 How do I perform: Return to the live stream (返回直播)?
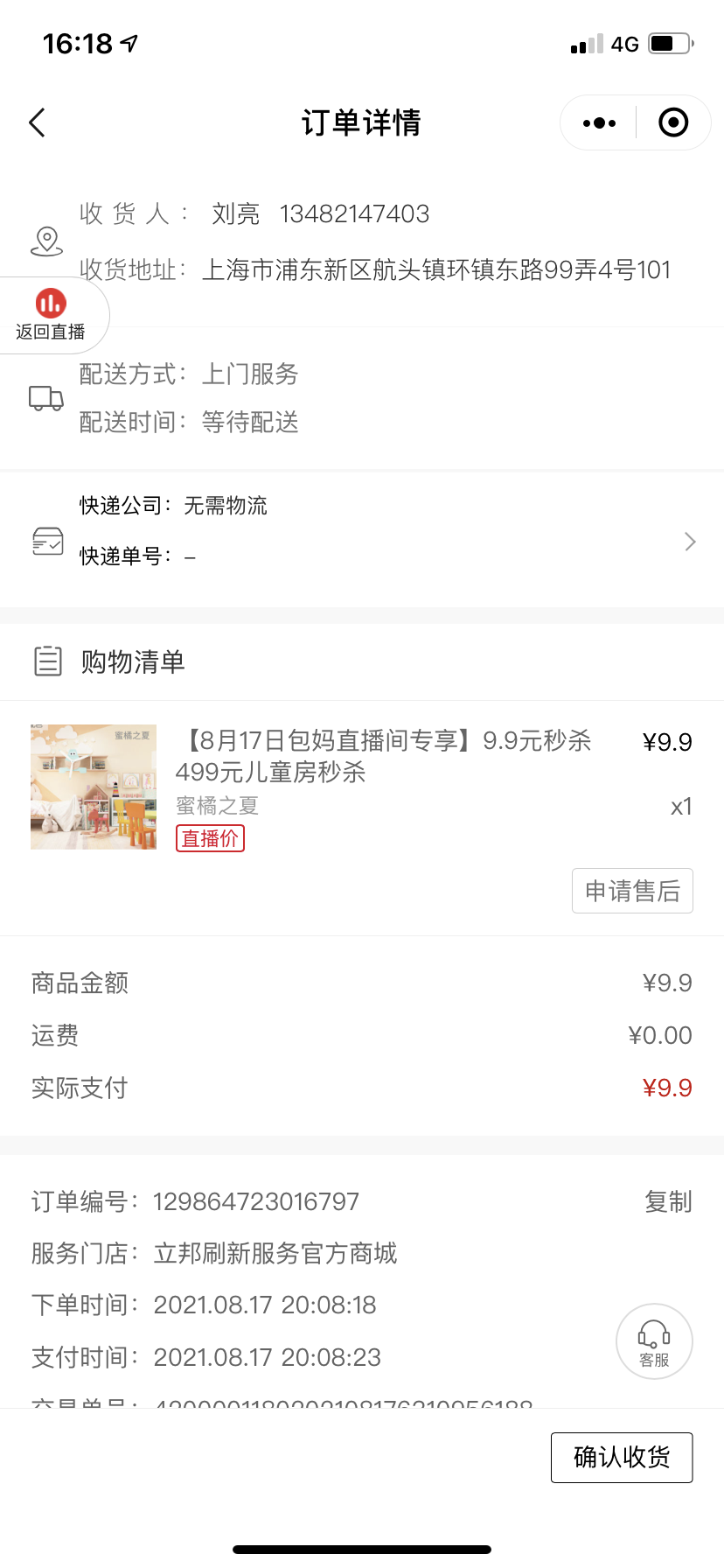(51, 315)
